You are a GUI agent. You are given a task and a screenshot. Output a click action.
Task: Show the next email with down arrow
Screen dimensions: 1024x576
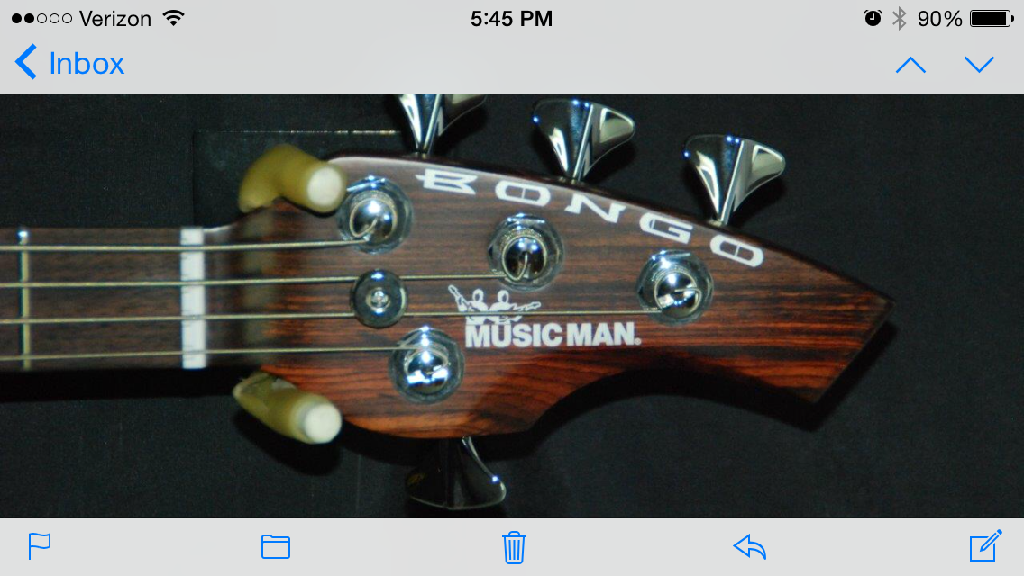click(979, 65)
